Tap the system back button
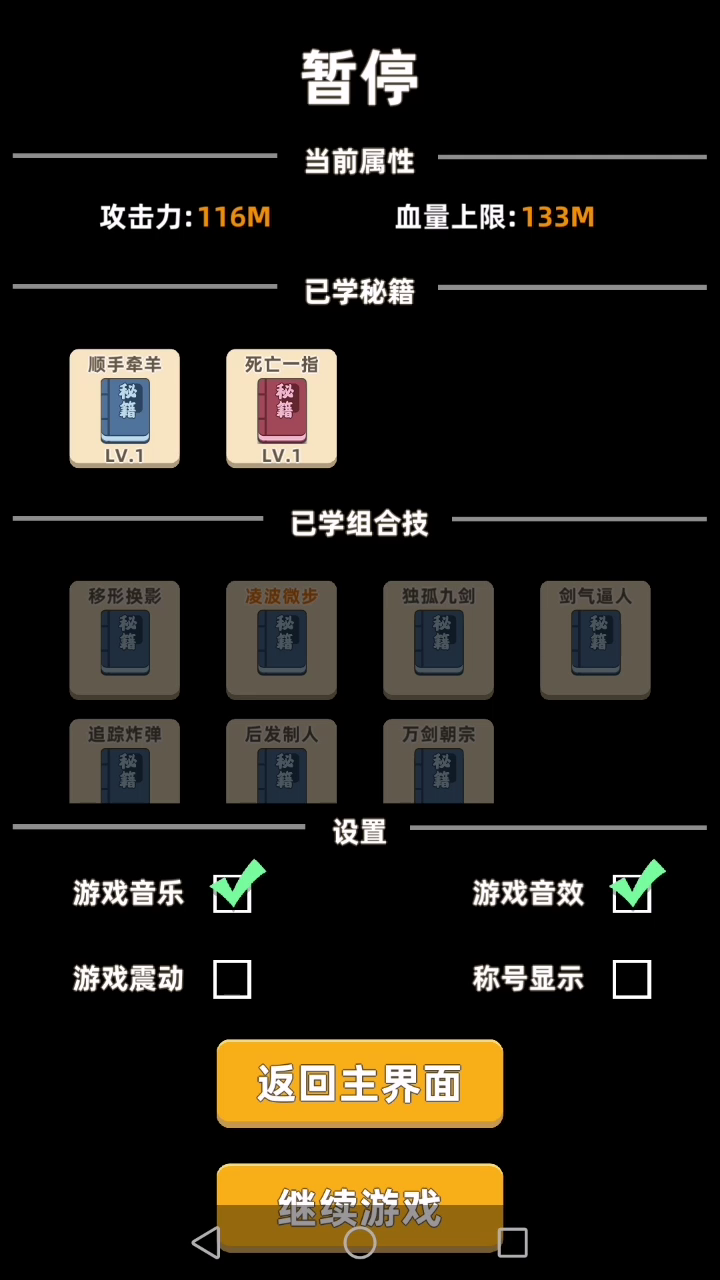This screenshot has height=1280, width=720. 206,1242
